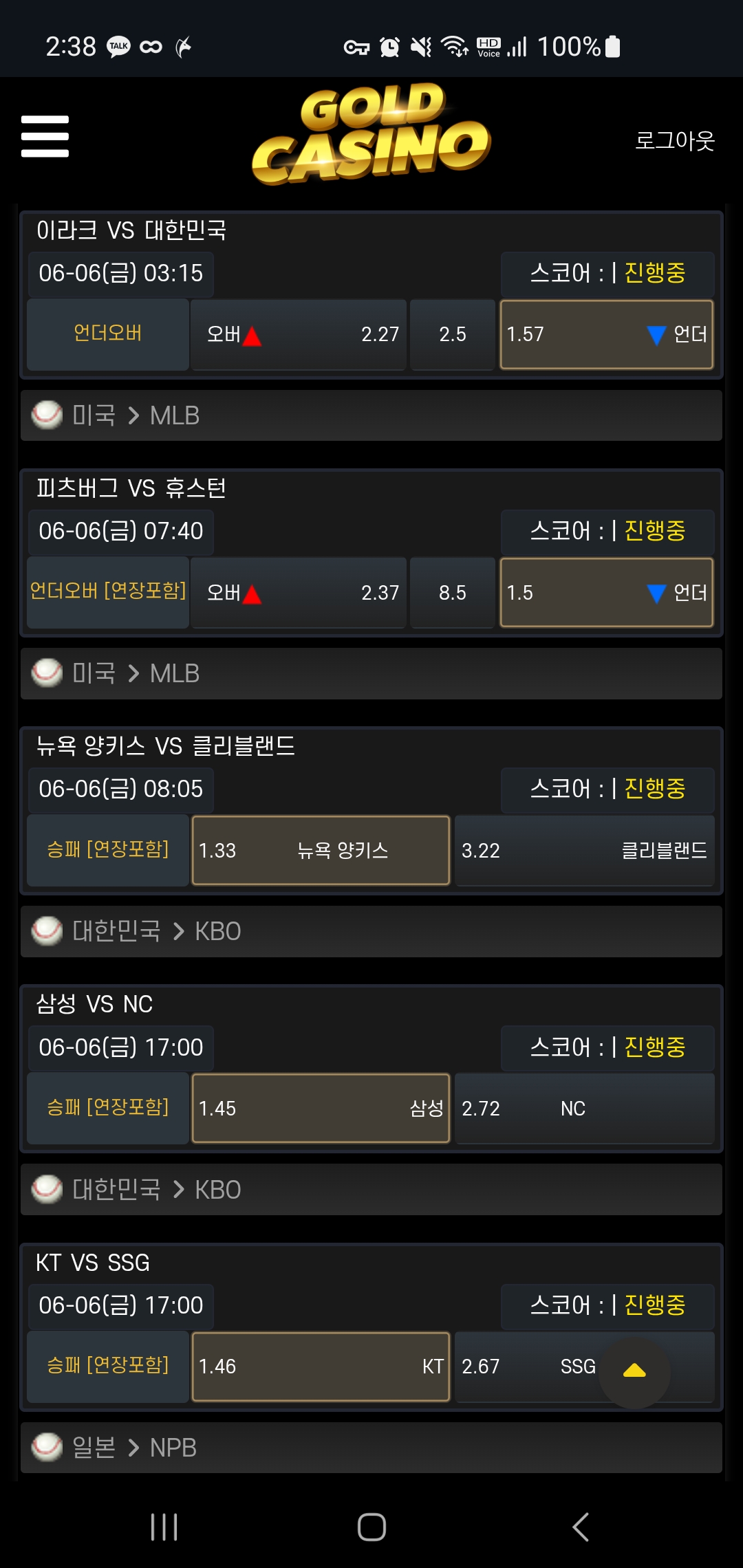Choose 삼성 at 1.45 odds

[x=321, y=1108]
